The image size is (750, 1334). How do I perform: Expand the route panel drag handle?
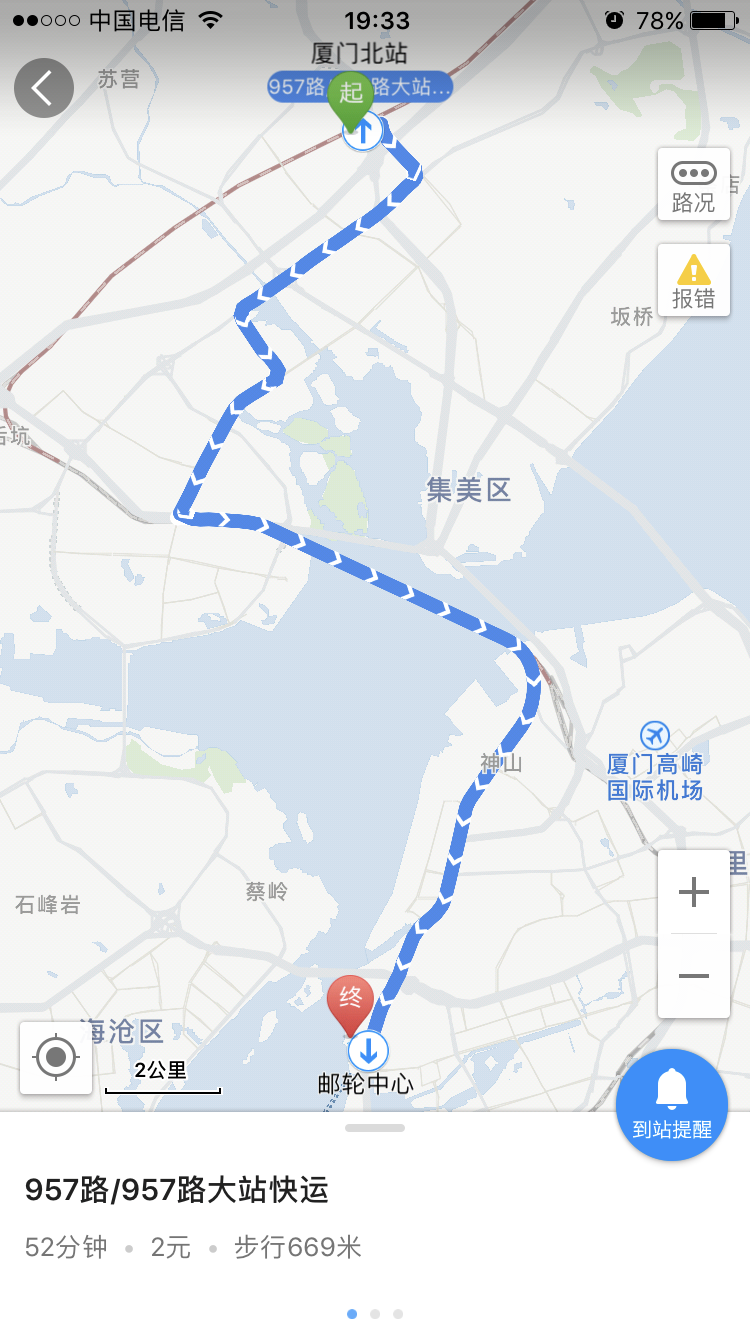(x=375, y=1128)
